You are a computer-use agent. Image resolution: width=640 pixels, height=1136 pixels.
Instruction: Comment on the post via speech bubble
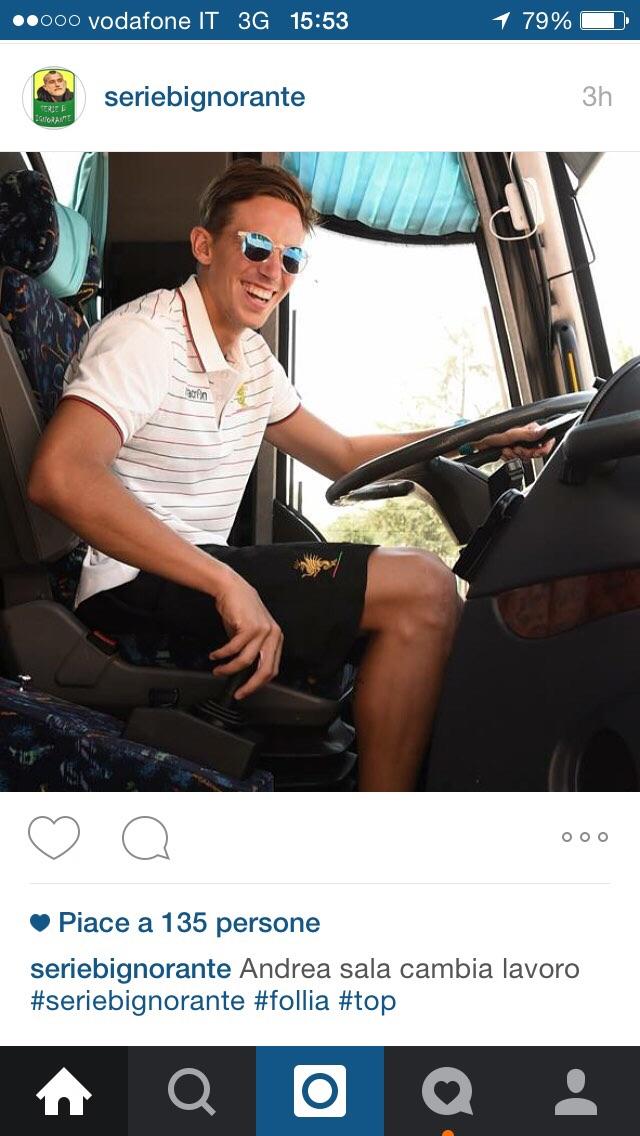(x=146, y=838)
